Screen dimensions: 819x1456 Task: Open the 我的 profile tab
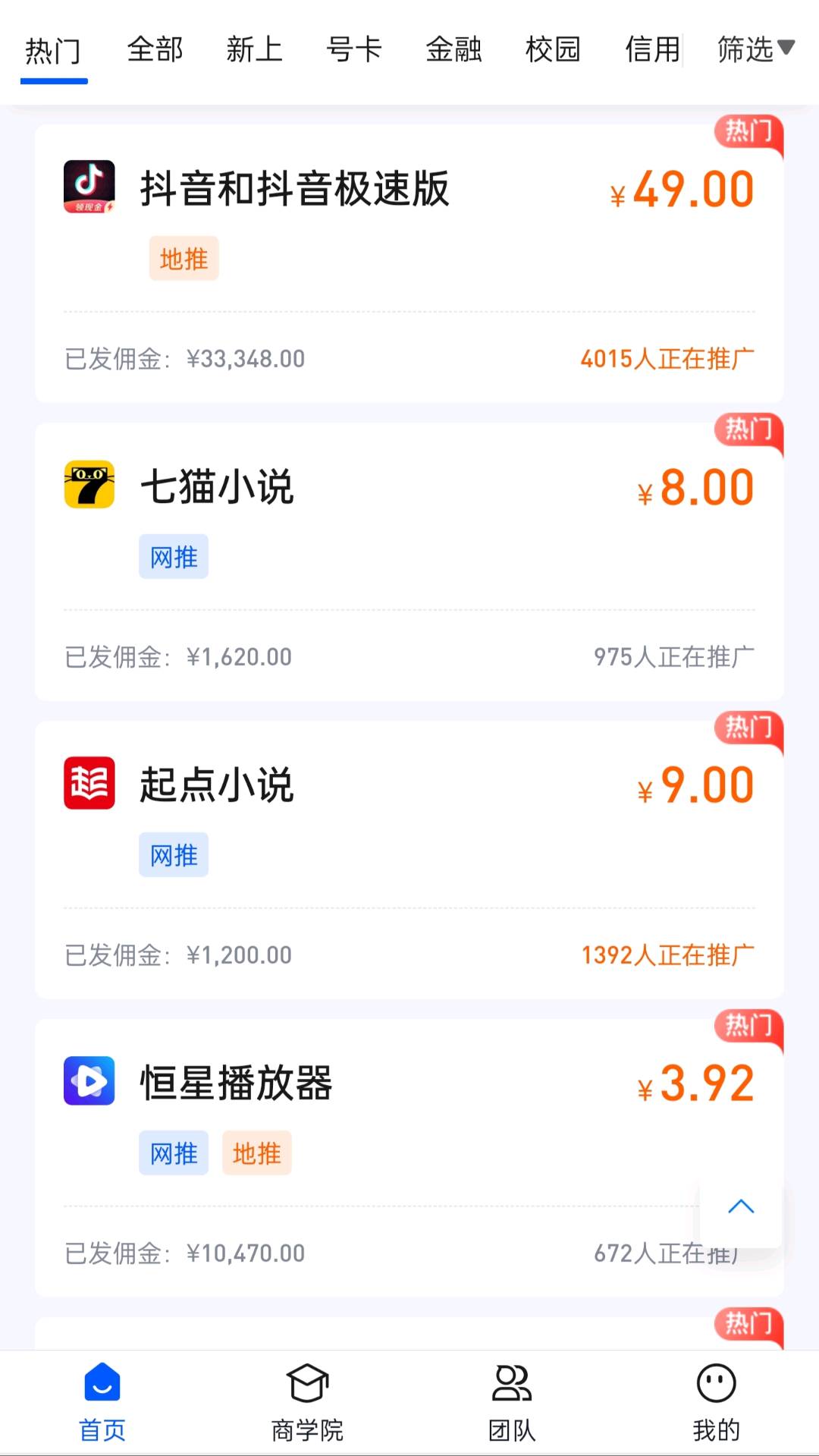pos(716,1402)
